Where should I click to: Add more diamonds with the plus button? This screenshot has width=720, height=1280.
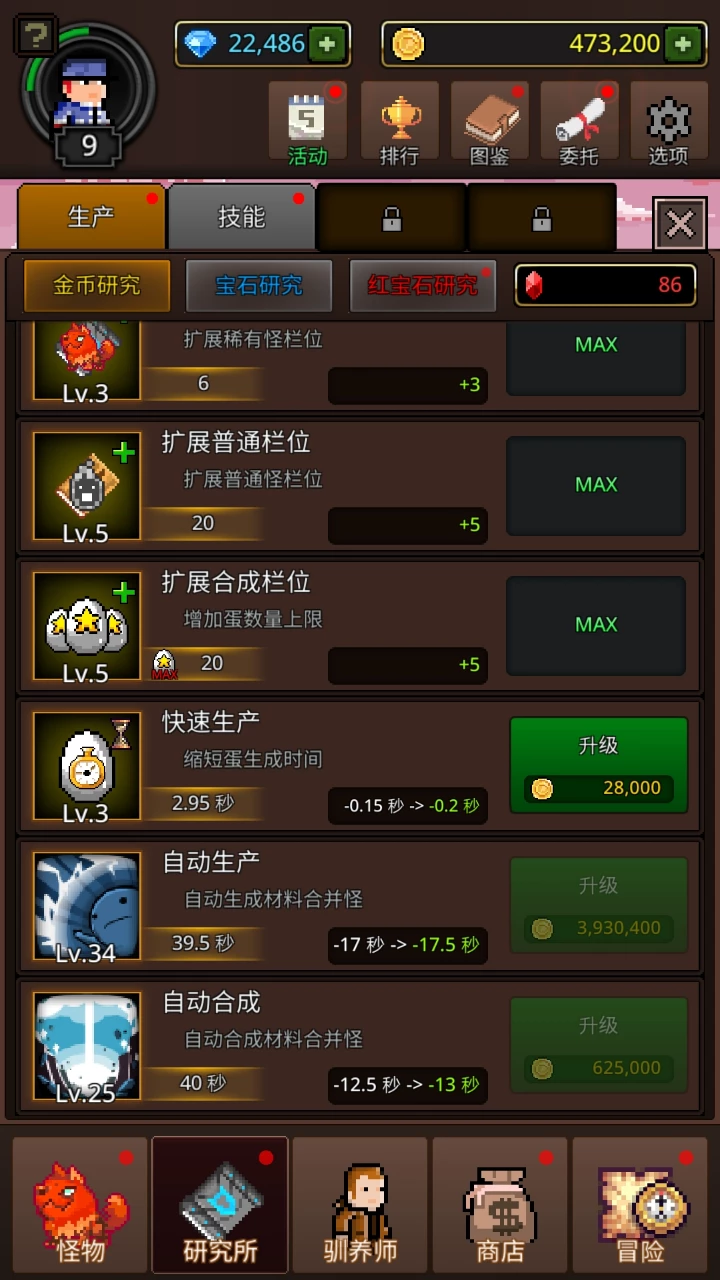pyautogui.click(x=328, y=44)
